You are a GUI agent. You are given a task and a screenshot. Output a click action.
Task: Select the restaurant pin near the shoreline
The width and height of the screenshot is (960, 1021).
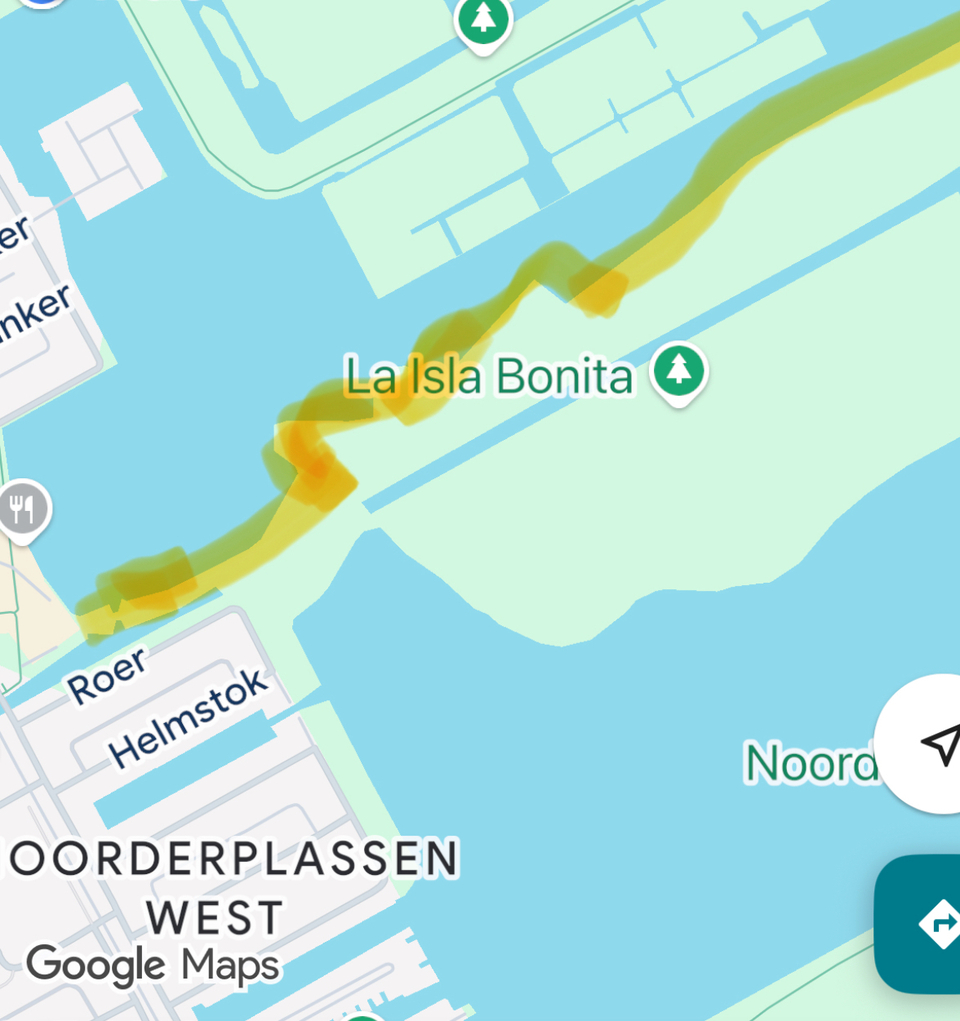22,510
